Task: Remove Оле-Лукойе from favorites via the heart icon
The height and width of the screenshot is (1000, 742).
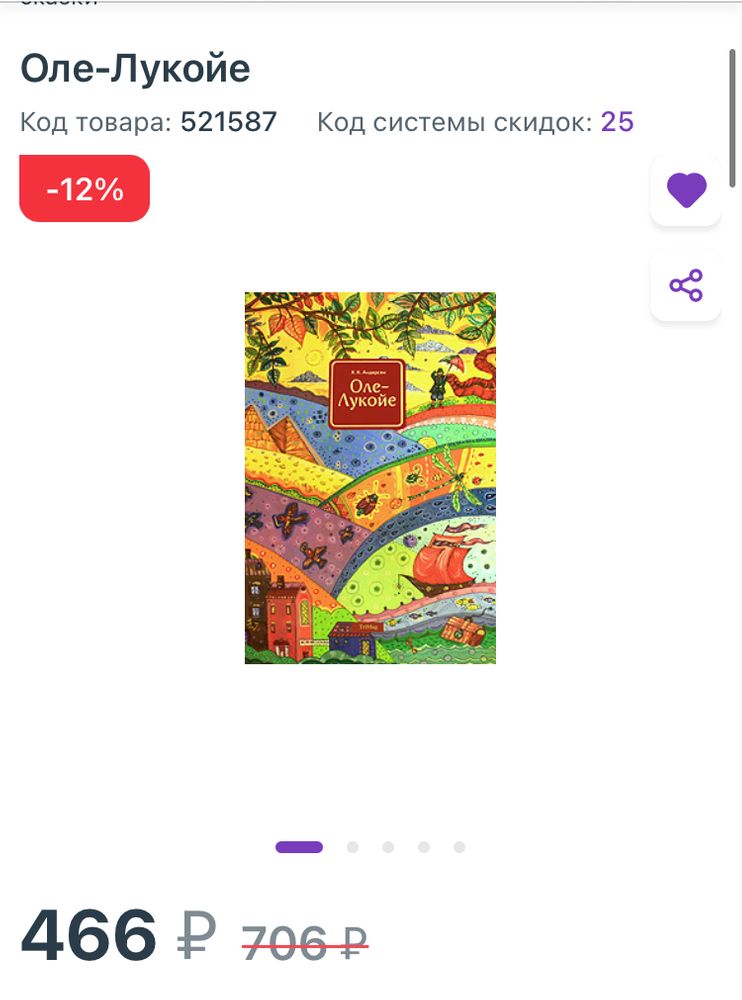Action: point(686,190)
